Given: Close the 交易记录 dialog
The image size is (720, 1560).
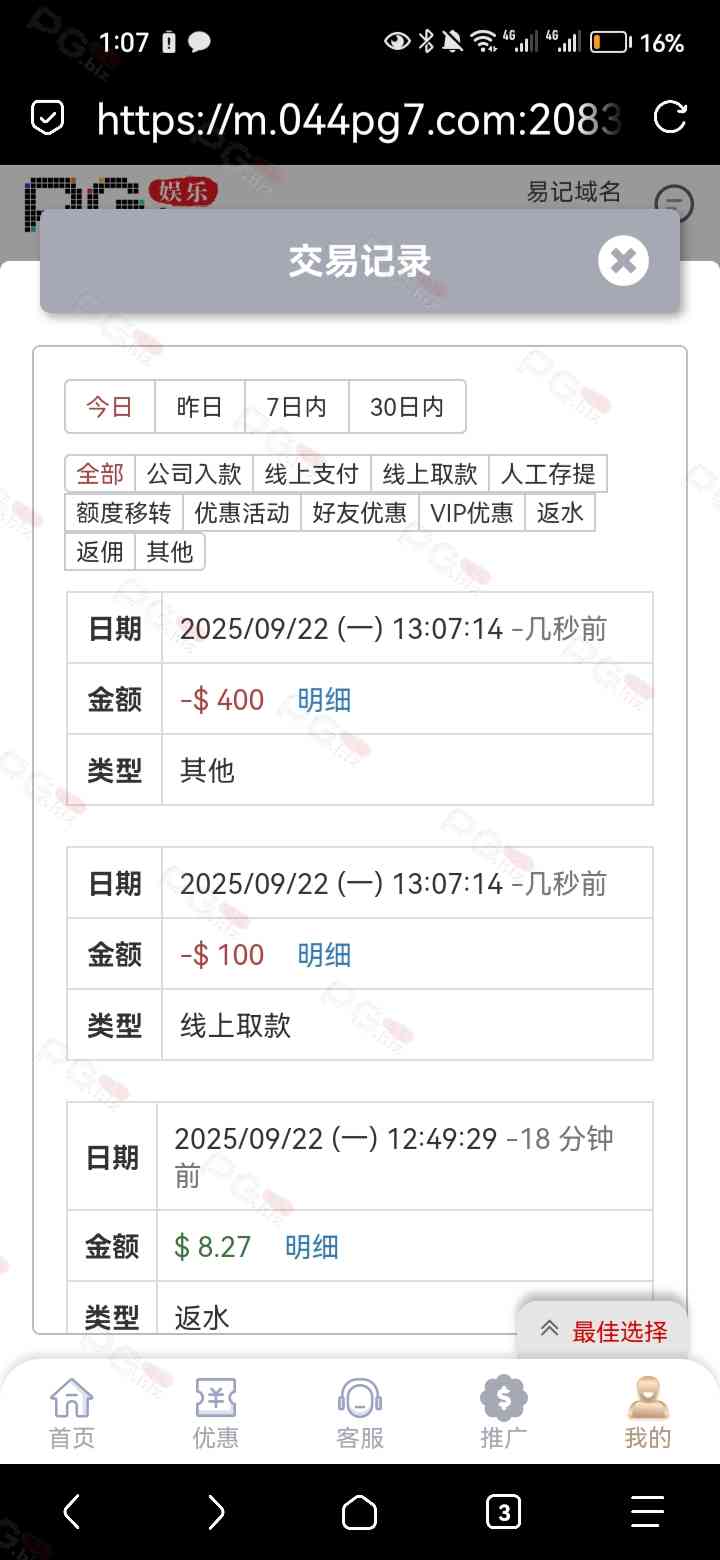Looking at the screenshot, I should (623, 261).
